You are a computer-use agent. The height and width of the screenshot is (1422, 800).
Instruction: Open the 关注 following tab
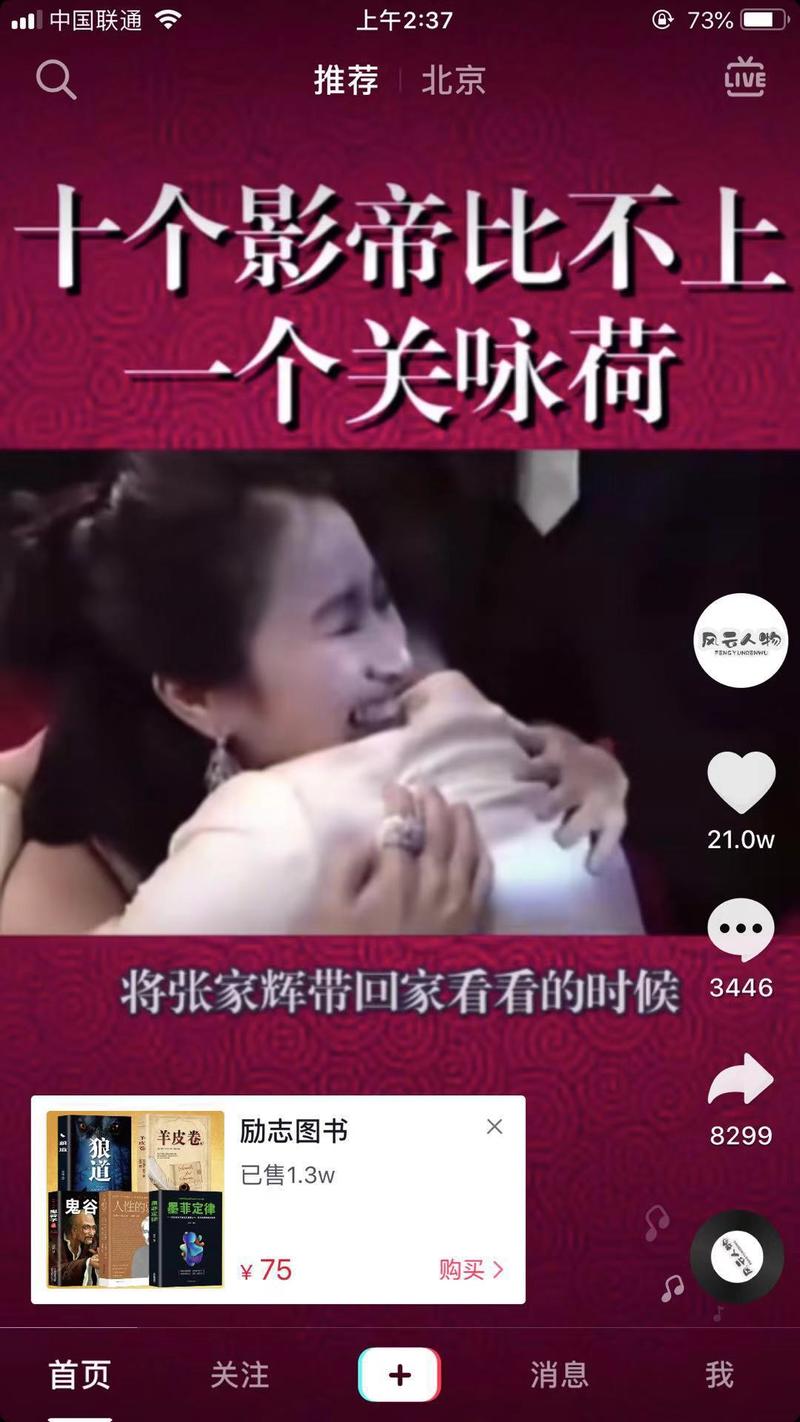[x=240, y=1375]
